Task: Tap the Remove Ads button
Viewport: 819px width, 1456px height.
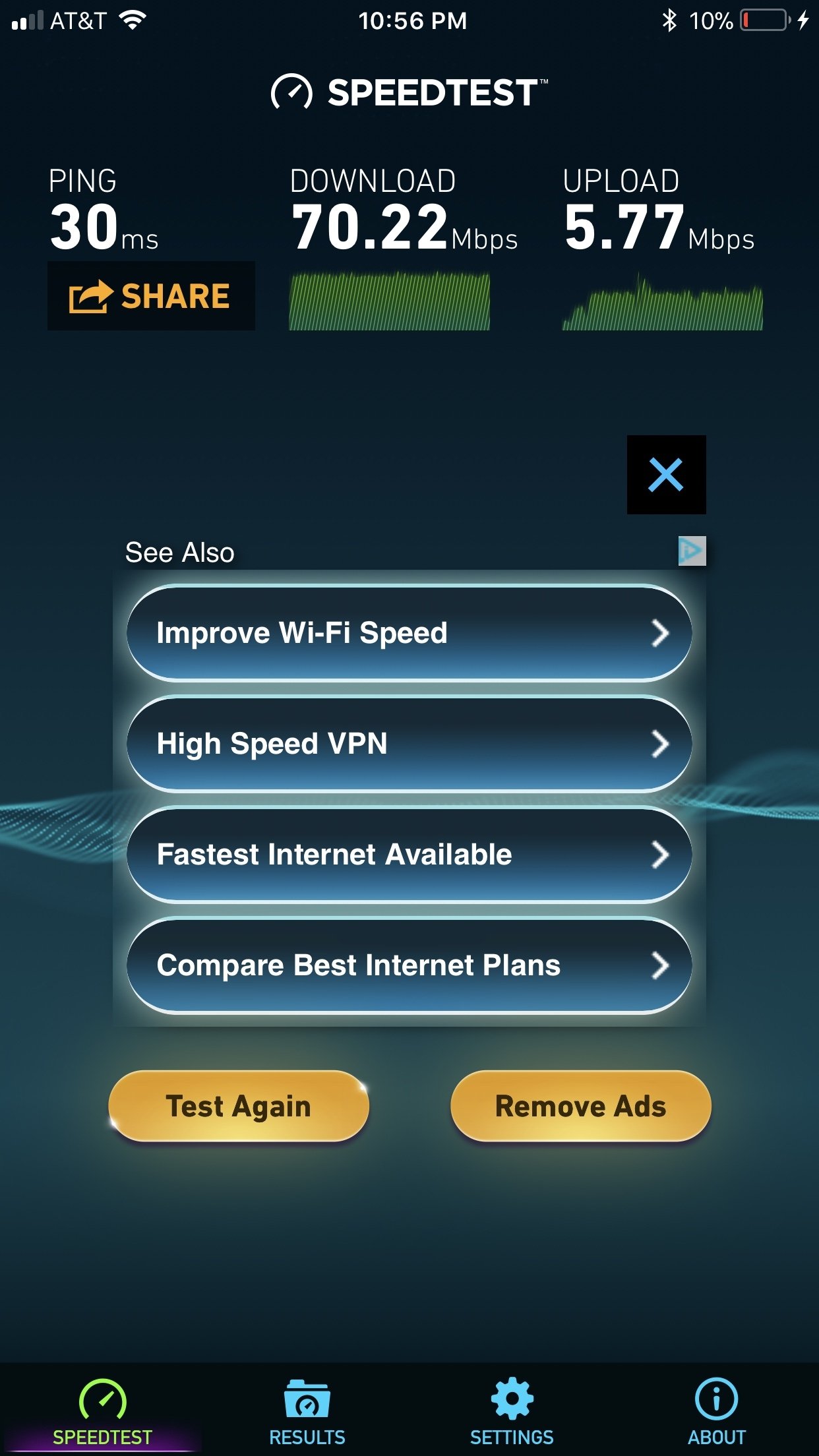Action: click(581, 1106)
